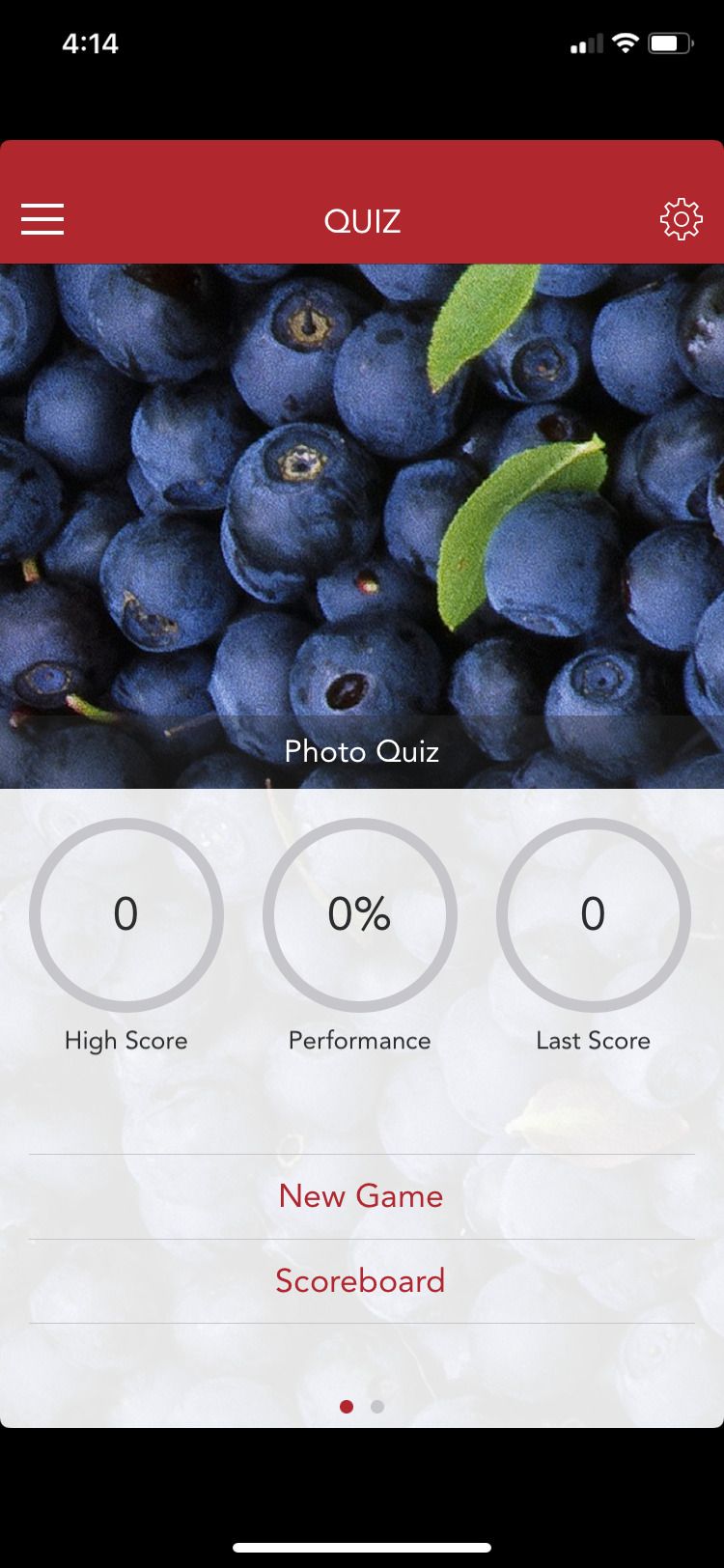Start a New Game

[361, 1196]
